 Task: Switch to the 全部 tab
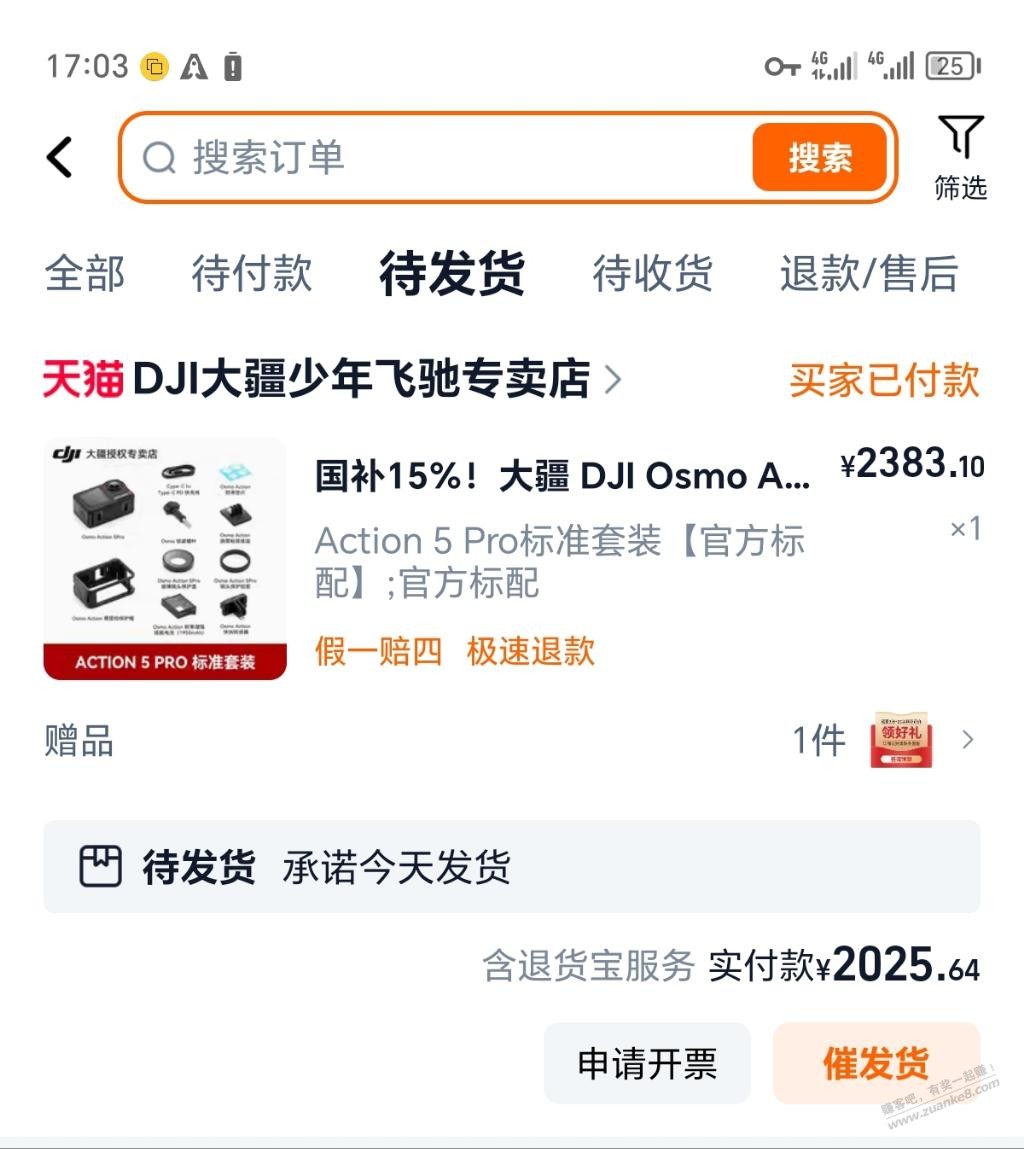click(x=85, y=274)
